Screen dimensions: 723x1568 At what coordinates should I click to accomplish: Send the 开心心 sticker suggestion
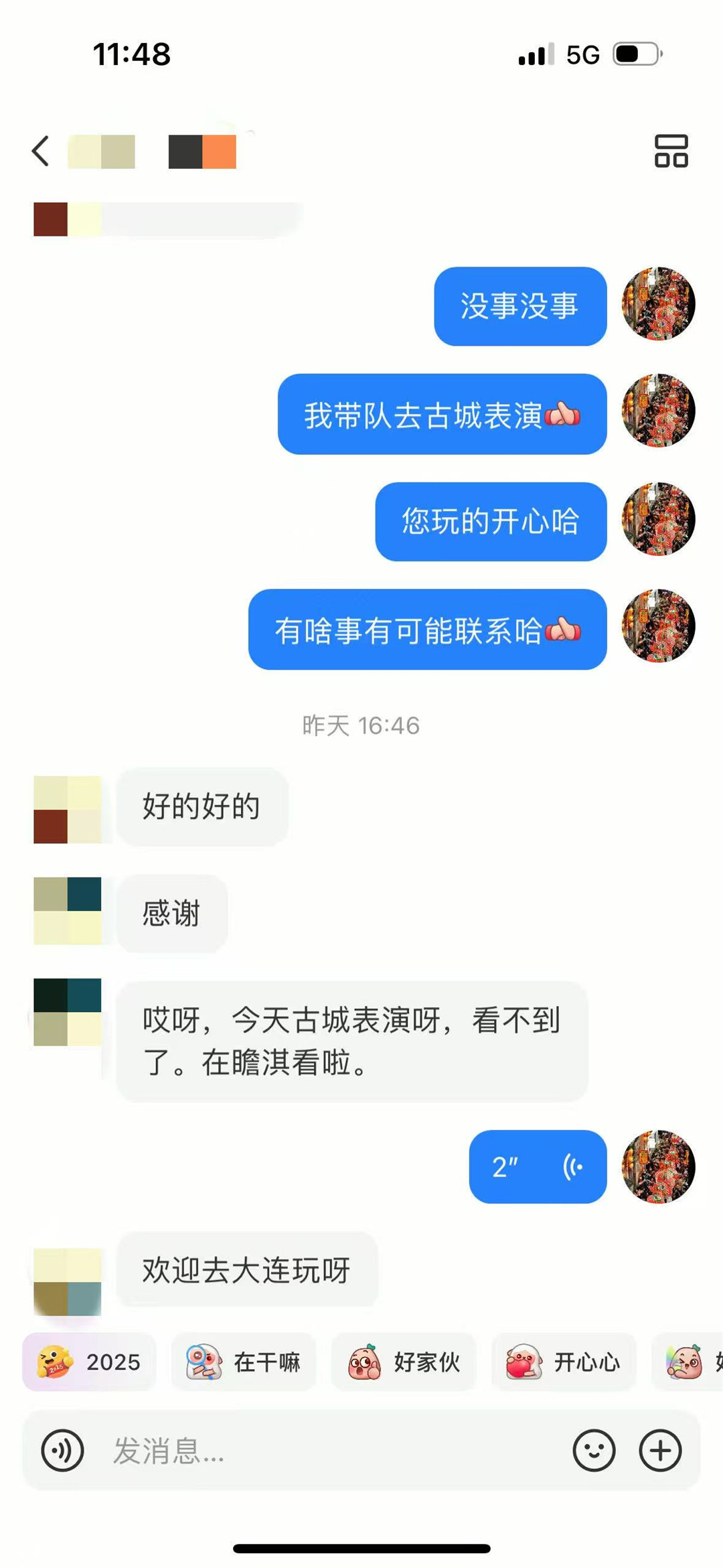564,1362
